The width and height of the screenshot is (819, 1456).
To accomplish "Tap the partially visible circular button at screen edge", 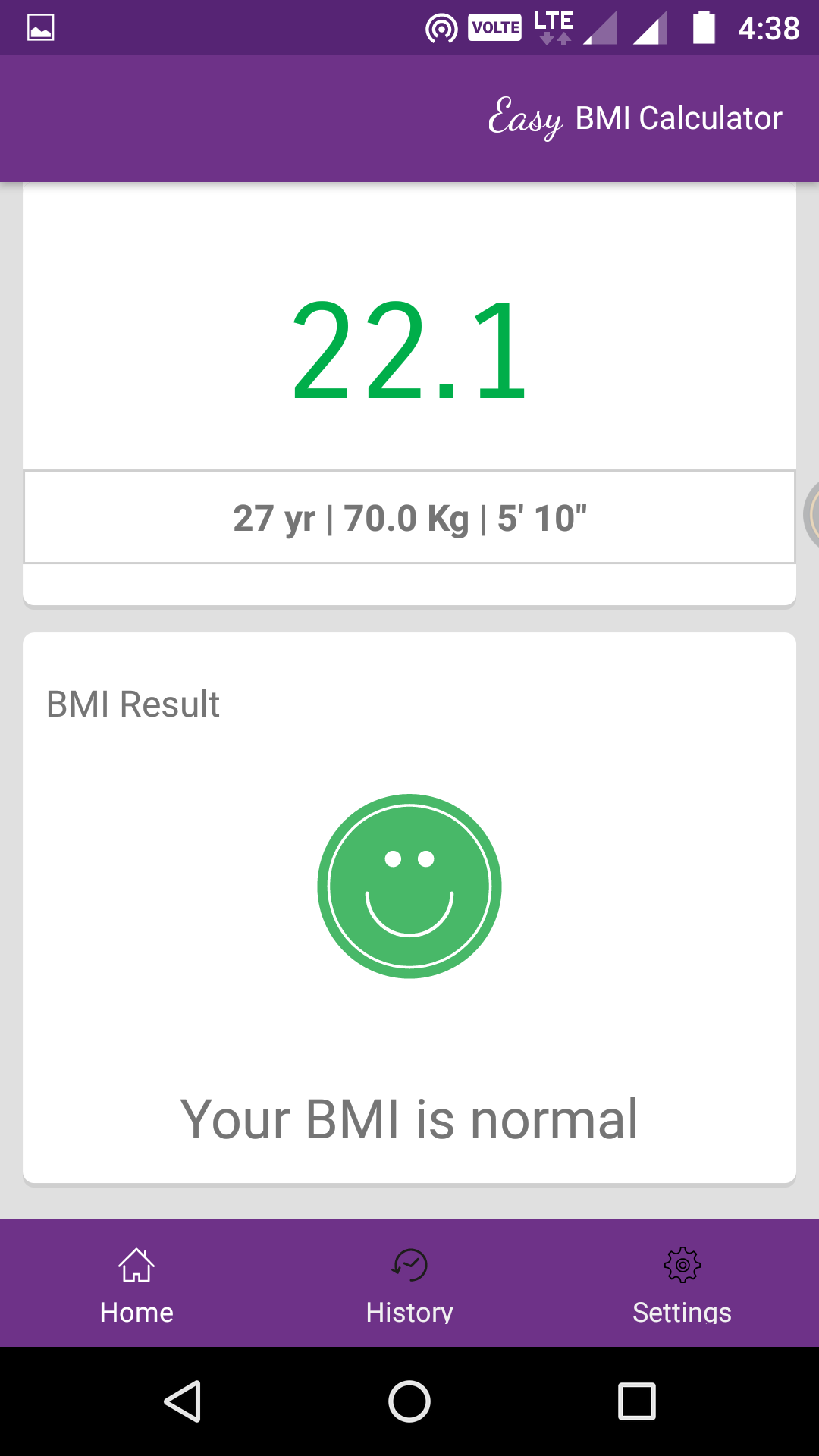I will point(814,517).
